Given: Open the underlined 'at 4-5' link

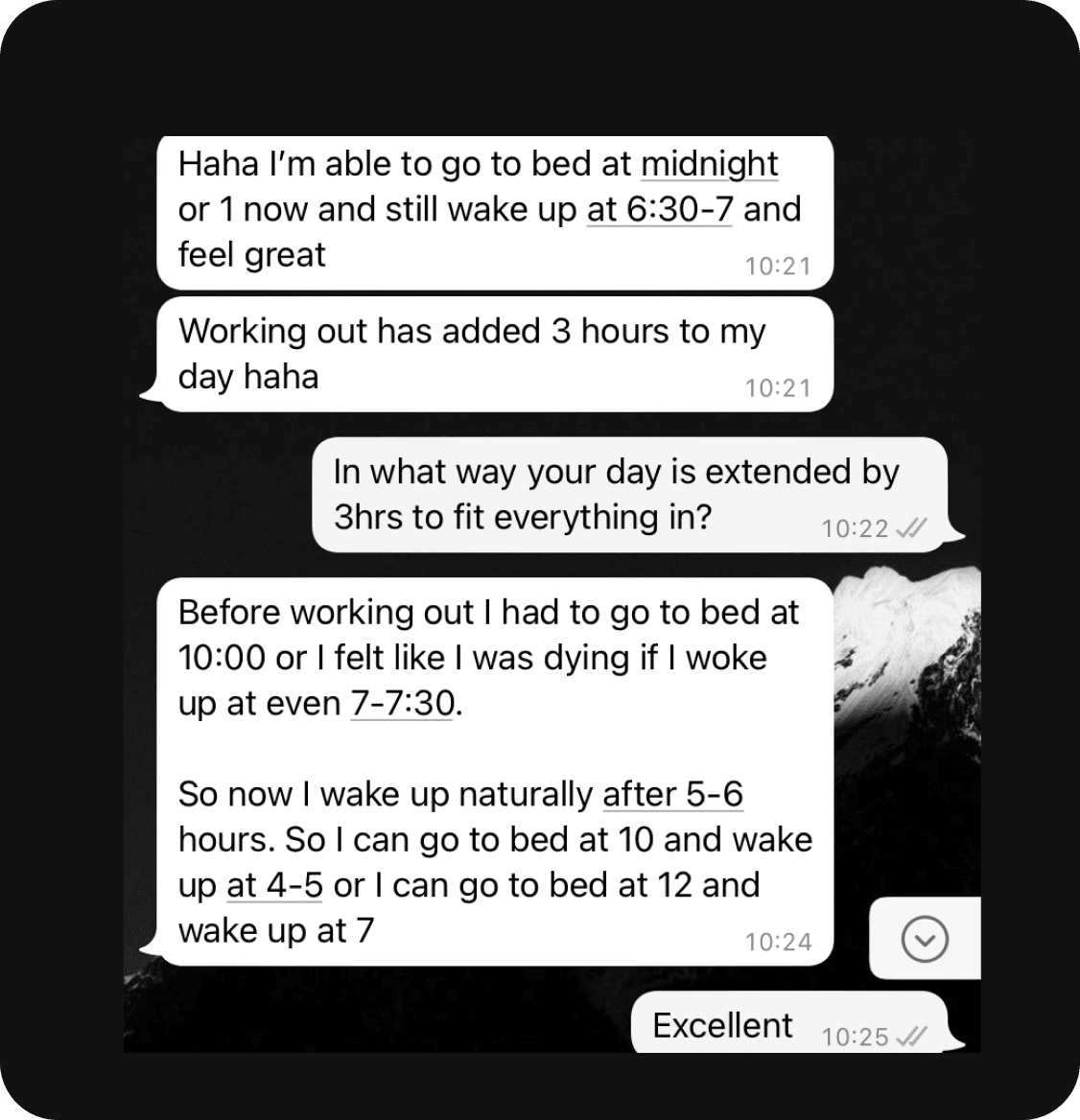Looking at the screenshot, I should (x=274, y=884).
